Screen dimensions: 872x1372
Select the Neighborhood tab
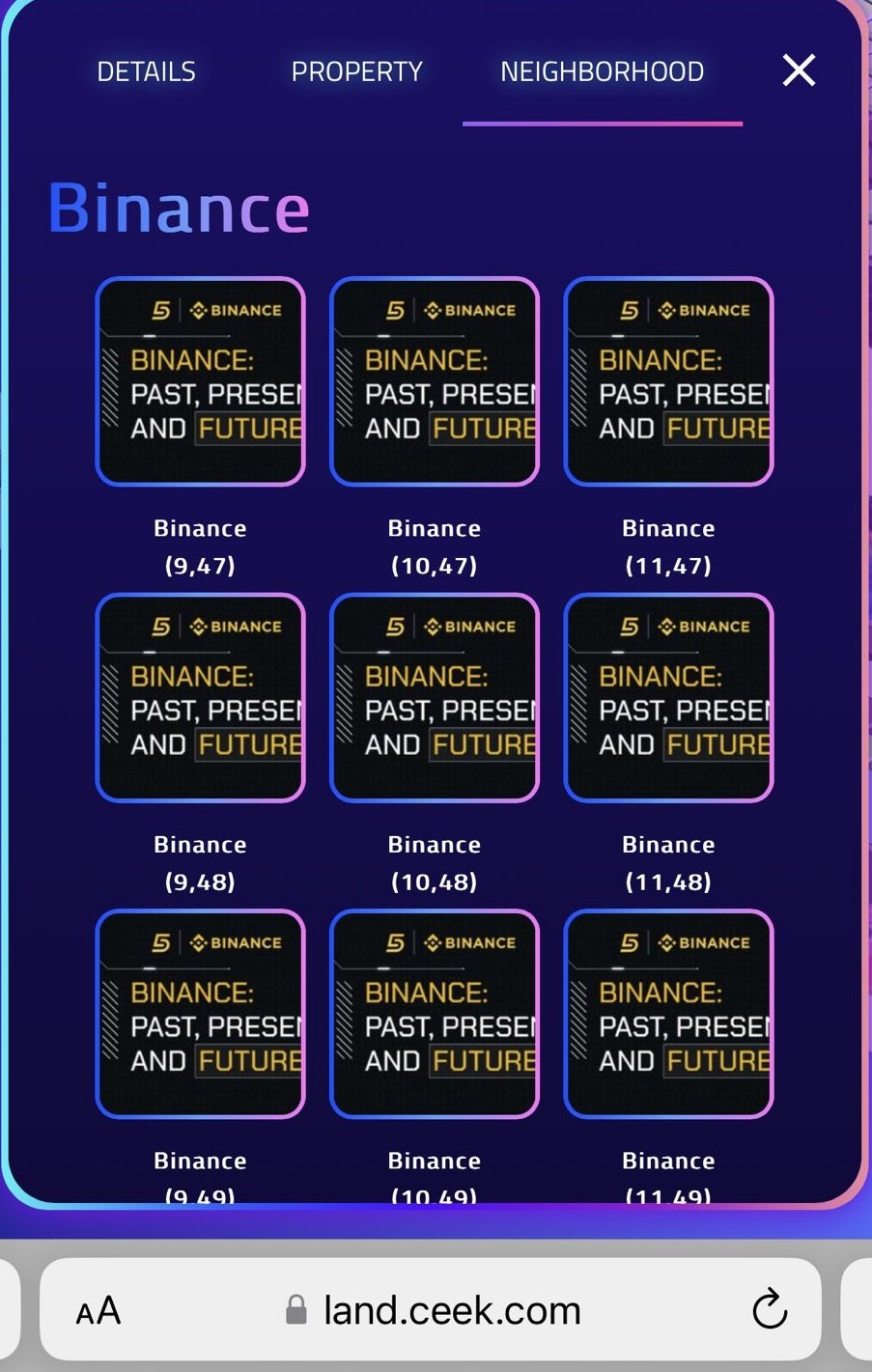tap(602, 71)
